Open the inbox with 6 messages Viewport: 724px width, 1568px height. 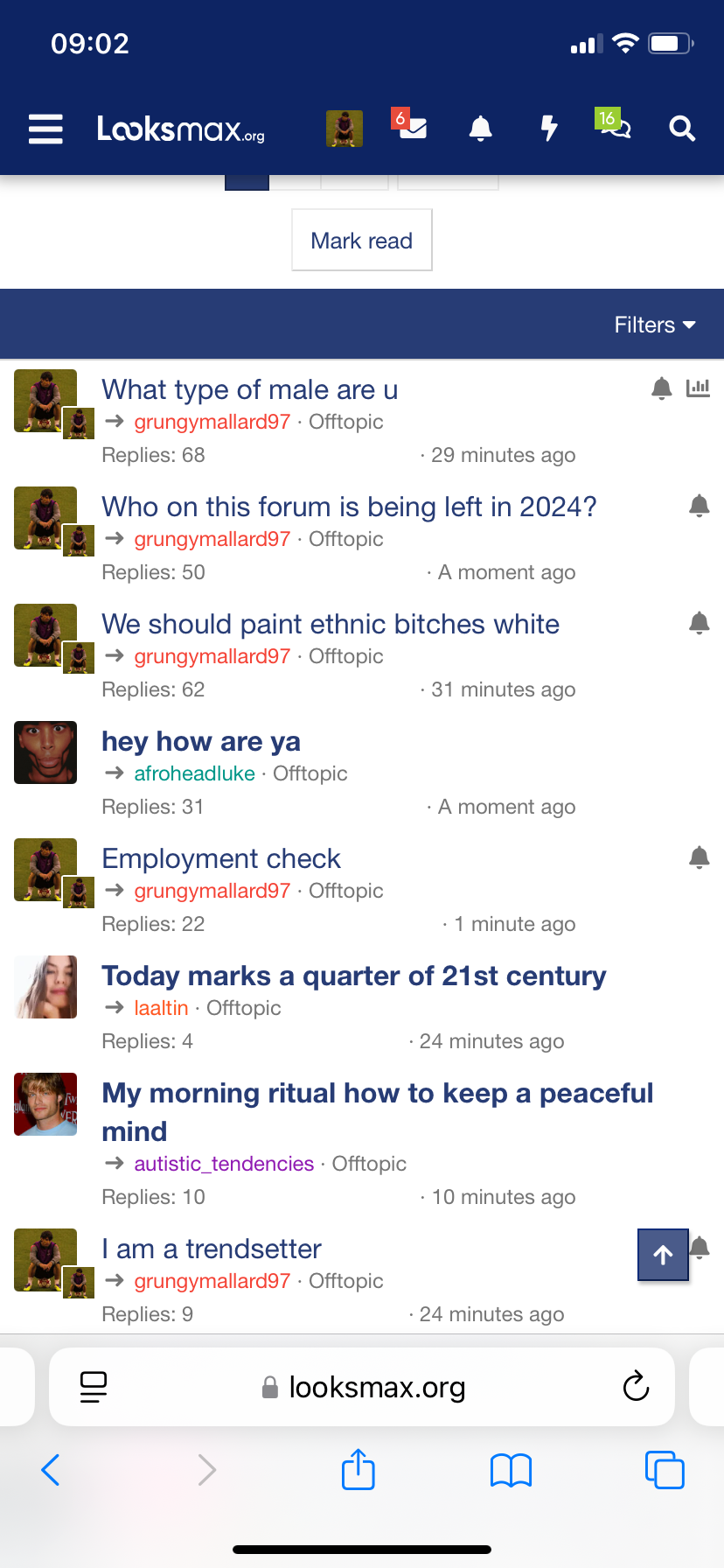[x=411, y=127]
